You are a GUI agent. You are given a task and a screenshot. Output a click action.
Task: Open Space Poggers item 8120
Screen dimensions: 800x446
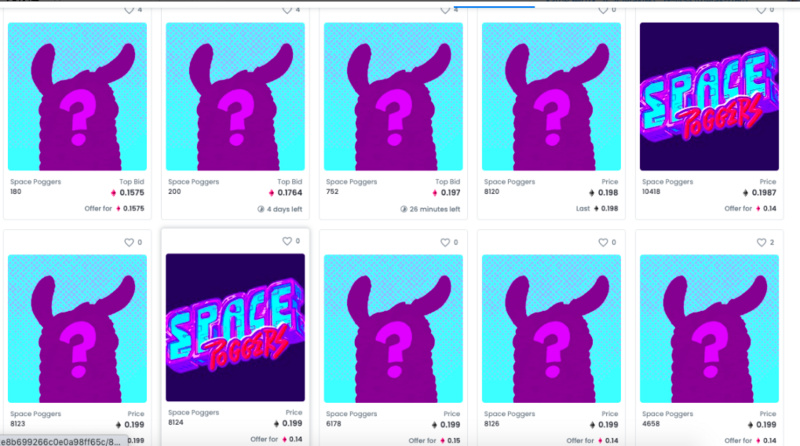click(x=551, y=96)
